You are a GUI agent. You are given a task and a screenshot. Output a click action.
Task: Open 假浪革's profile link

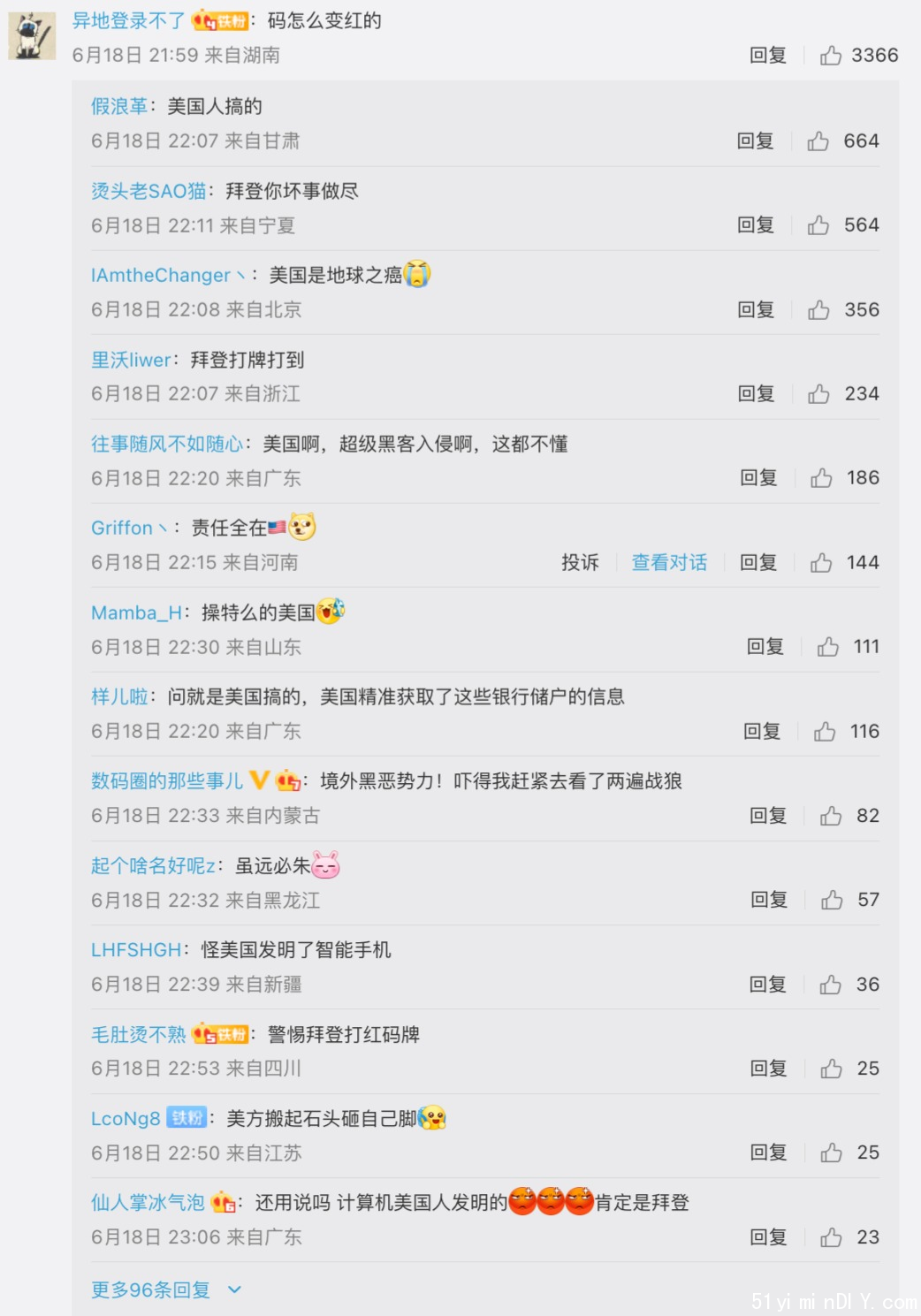click(x=118, y=106)
